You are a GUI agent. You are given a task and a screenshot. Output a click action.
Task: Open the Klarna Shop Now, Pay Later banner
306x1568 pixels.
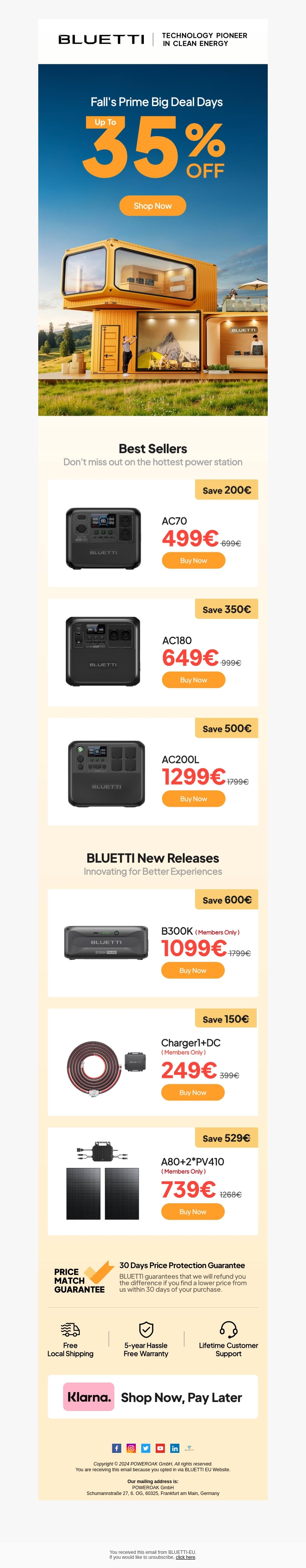[x=153, y=1397]
